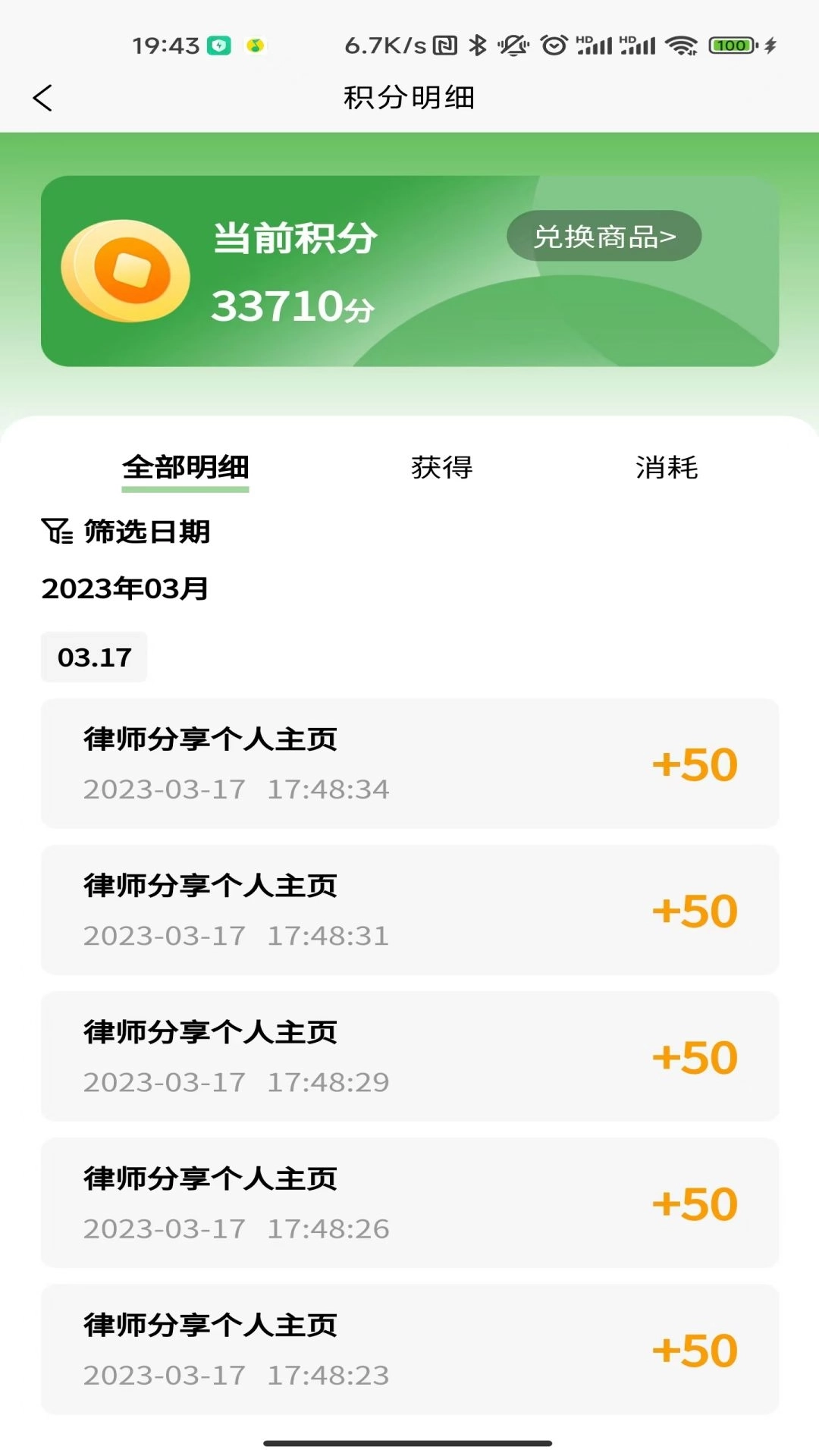Viewport: 819px width, 1456px height.
Task: Tap the 03.17 date chip
Action: [x=93, y=657]
